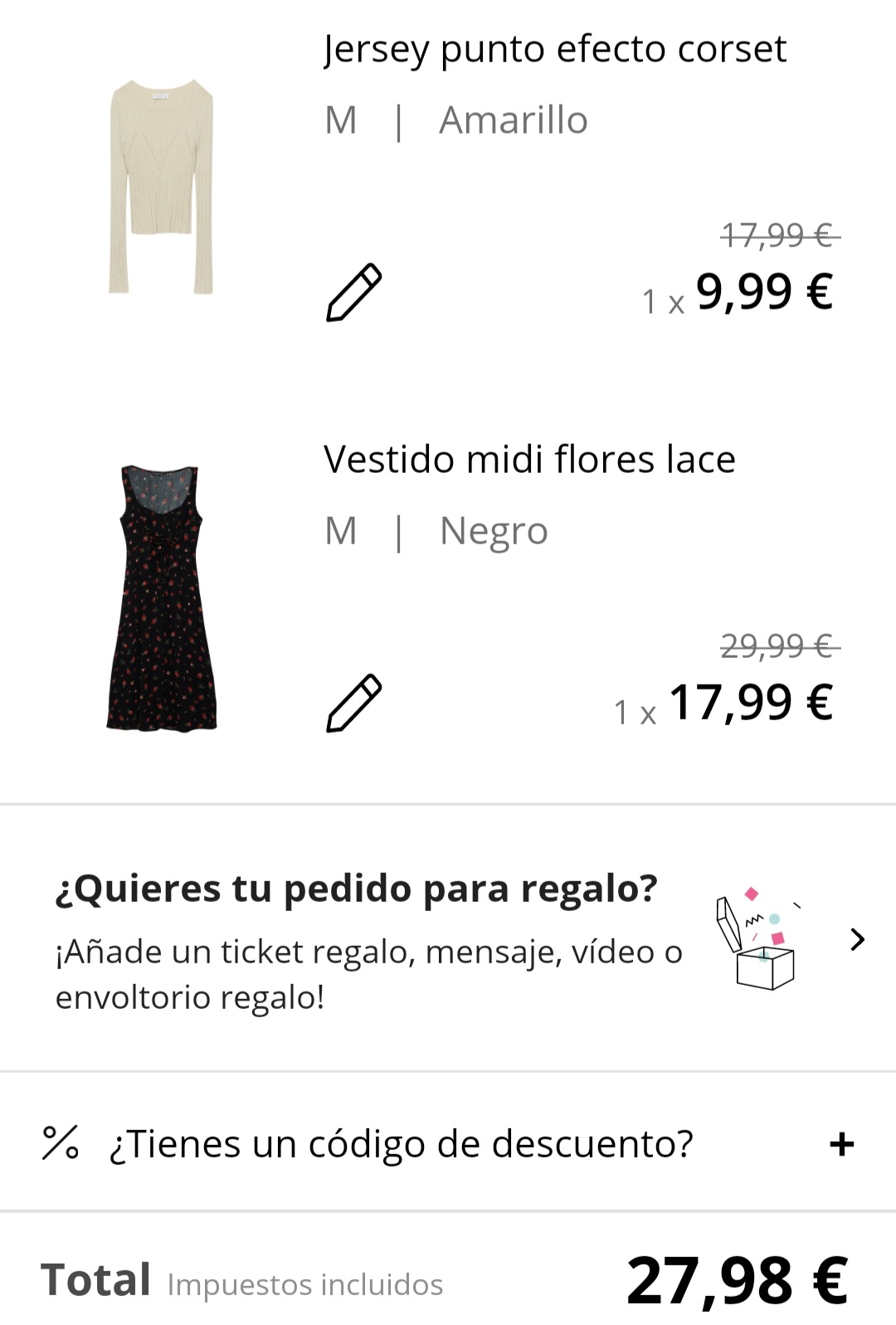Open the Vestido midi flores lace product image

click(x=162, y=597)
